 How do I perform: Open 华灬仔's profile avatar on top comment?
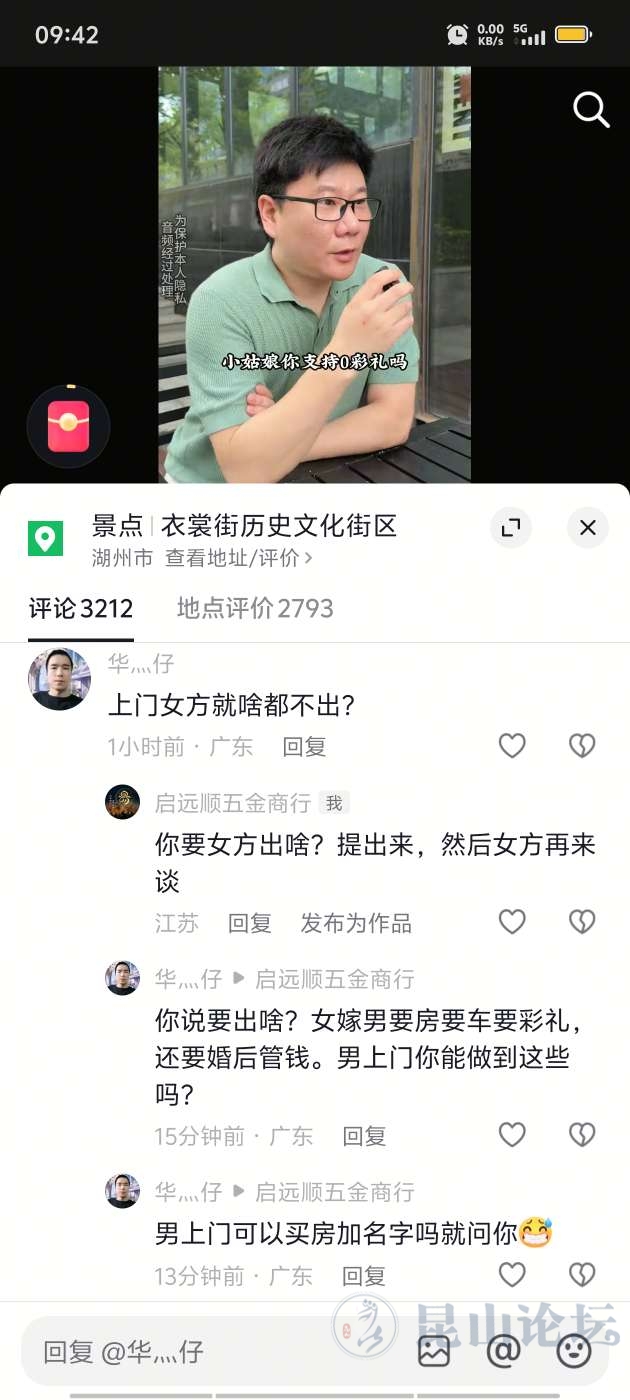pos(59,679)
